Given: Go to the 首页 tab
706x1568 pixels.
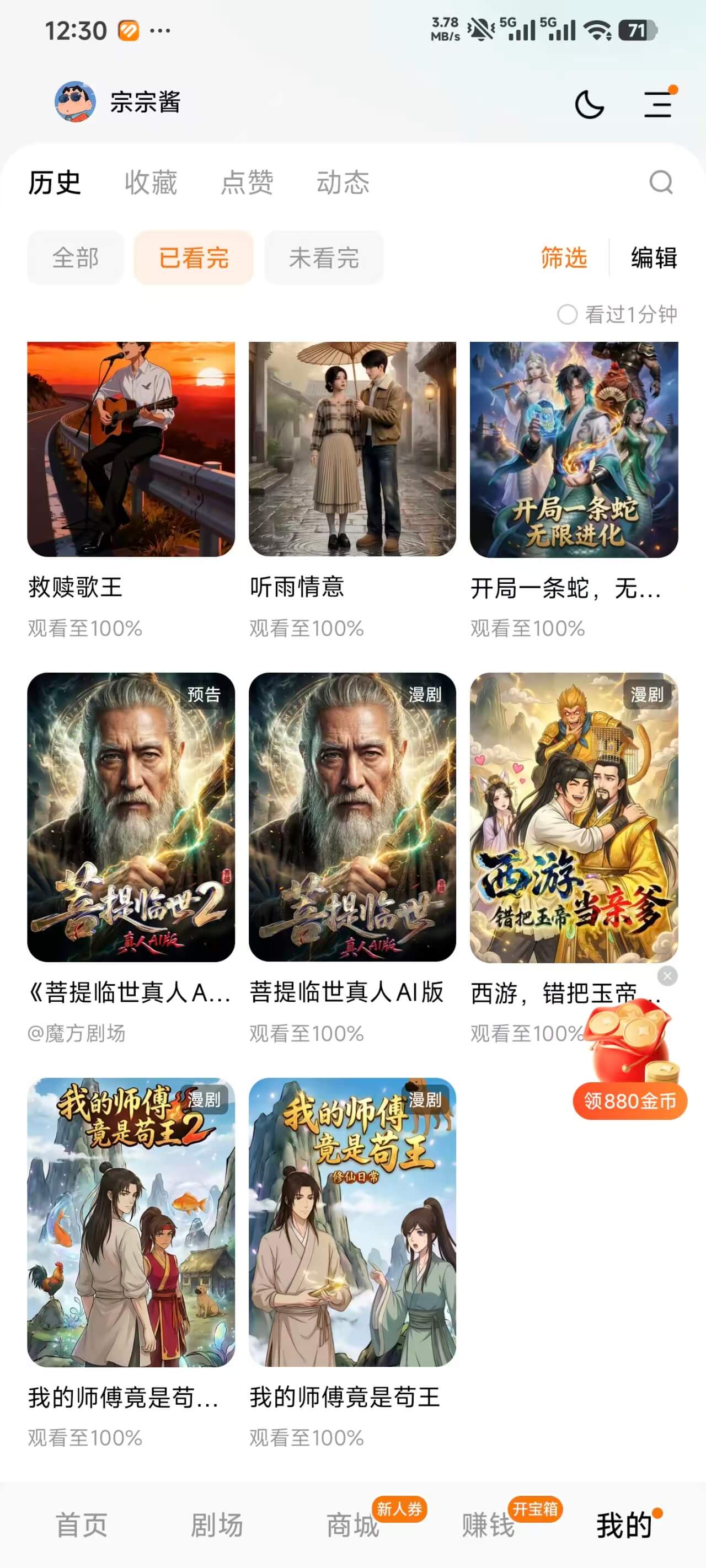Looking at the screenshot, I should pyautogui.click(x=82, y=1524).
